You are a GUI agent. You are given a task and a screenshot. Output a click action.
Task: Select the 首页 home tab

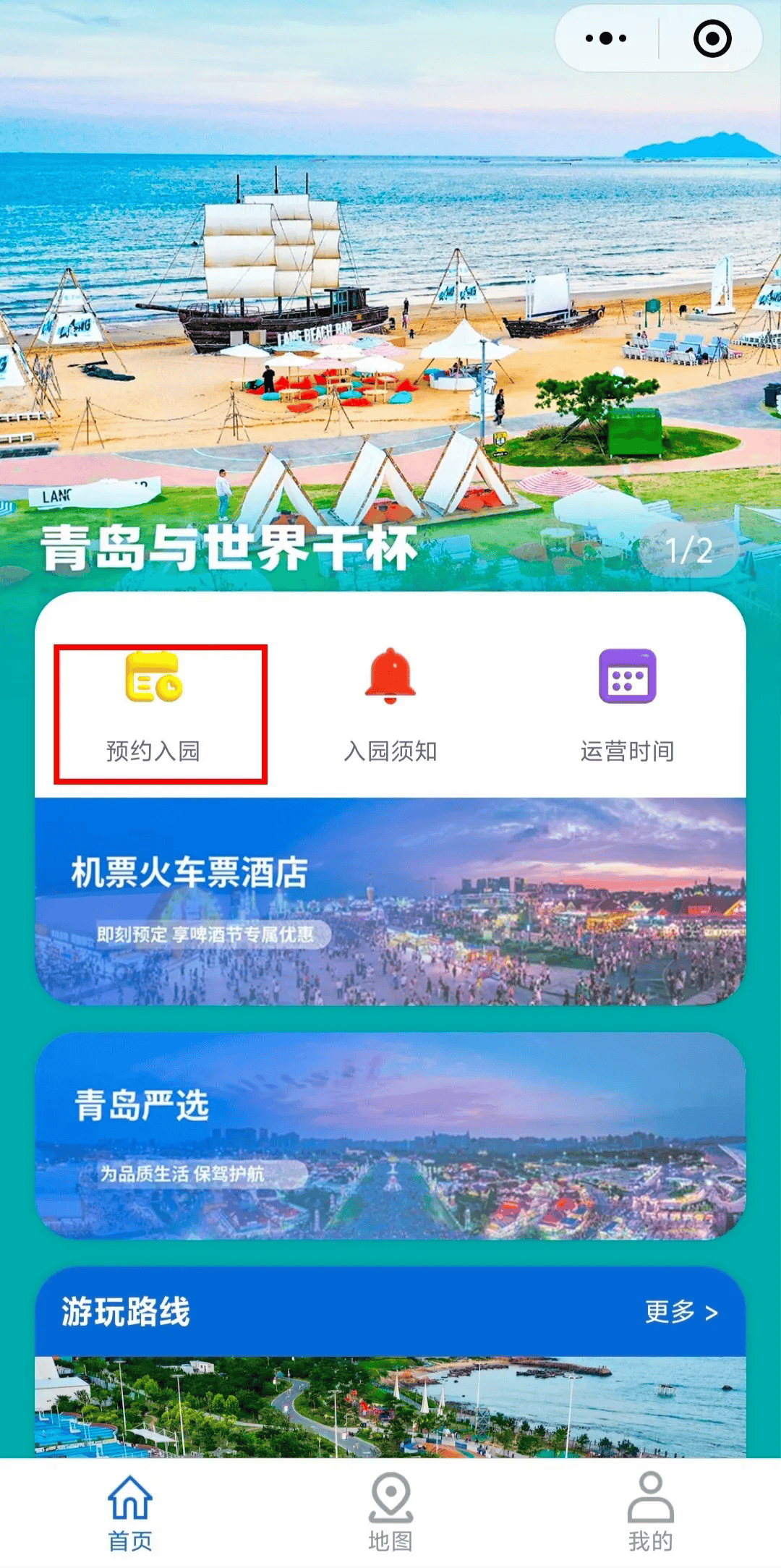coord(130,1512)
